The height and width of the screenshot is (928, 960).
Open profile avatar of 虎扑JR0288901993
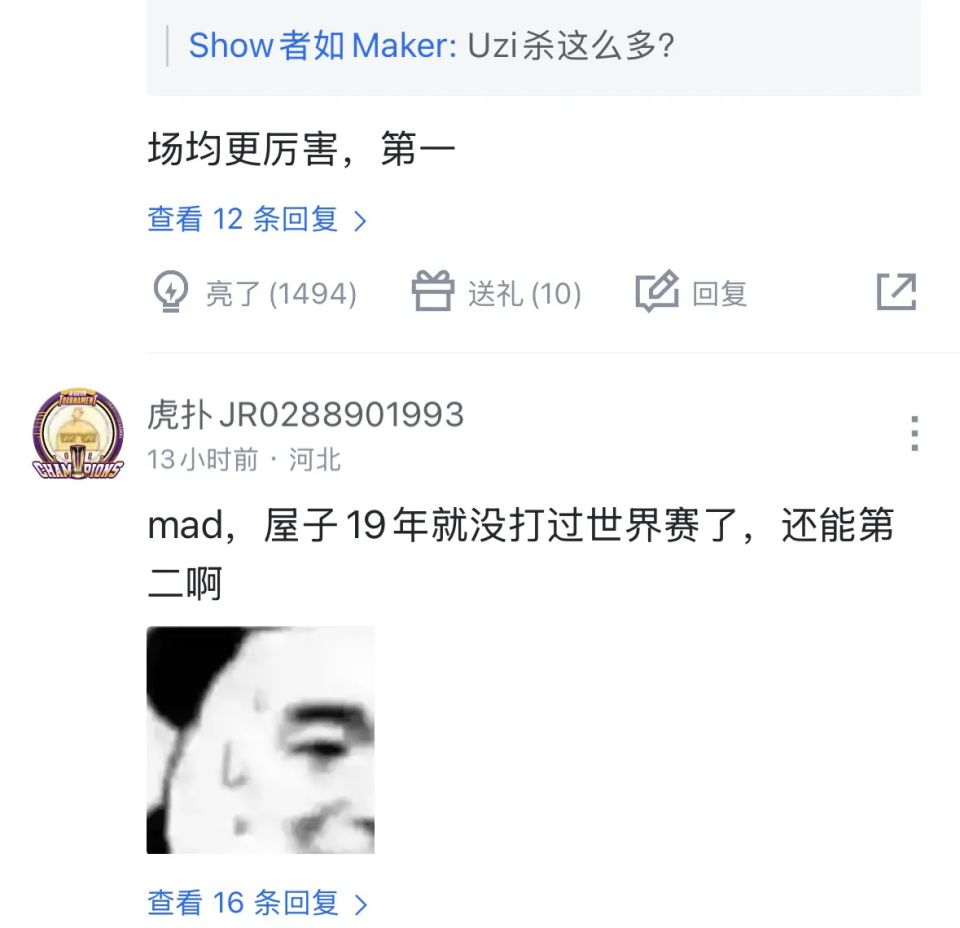click(78, 435)
